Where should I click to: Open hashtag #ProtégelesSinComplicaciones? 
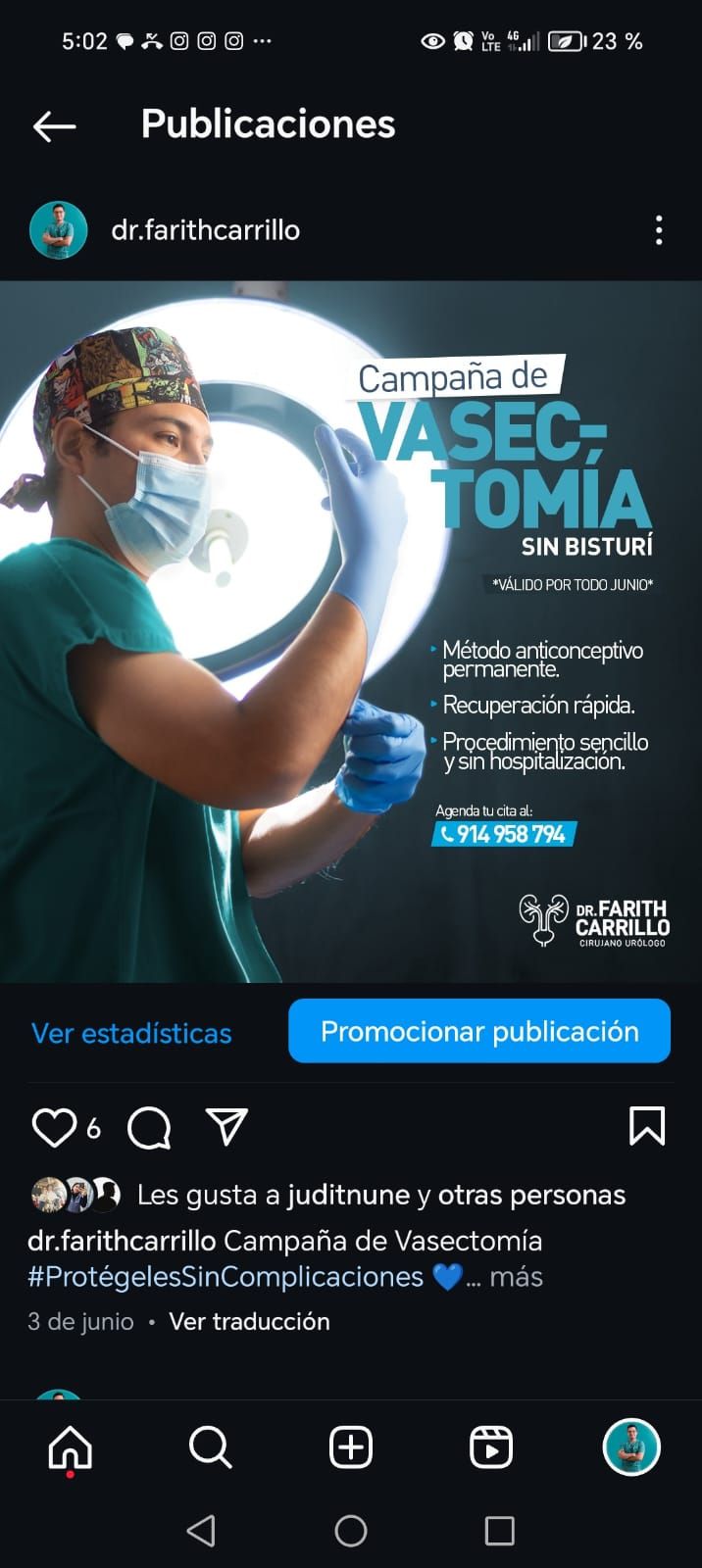(x=226, y=1277)
